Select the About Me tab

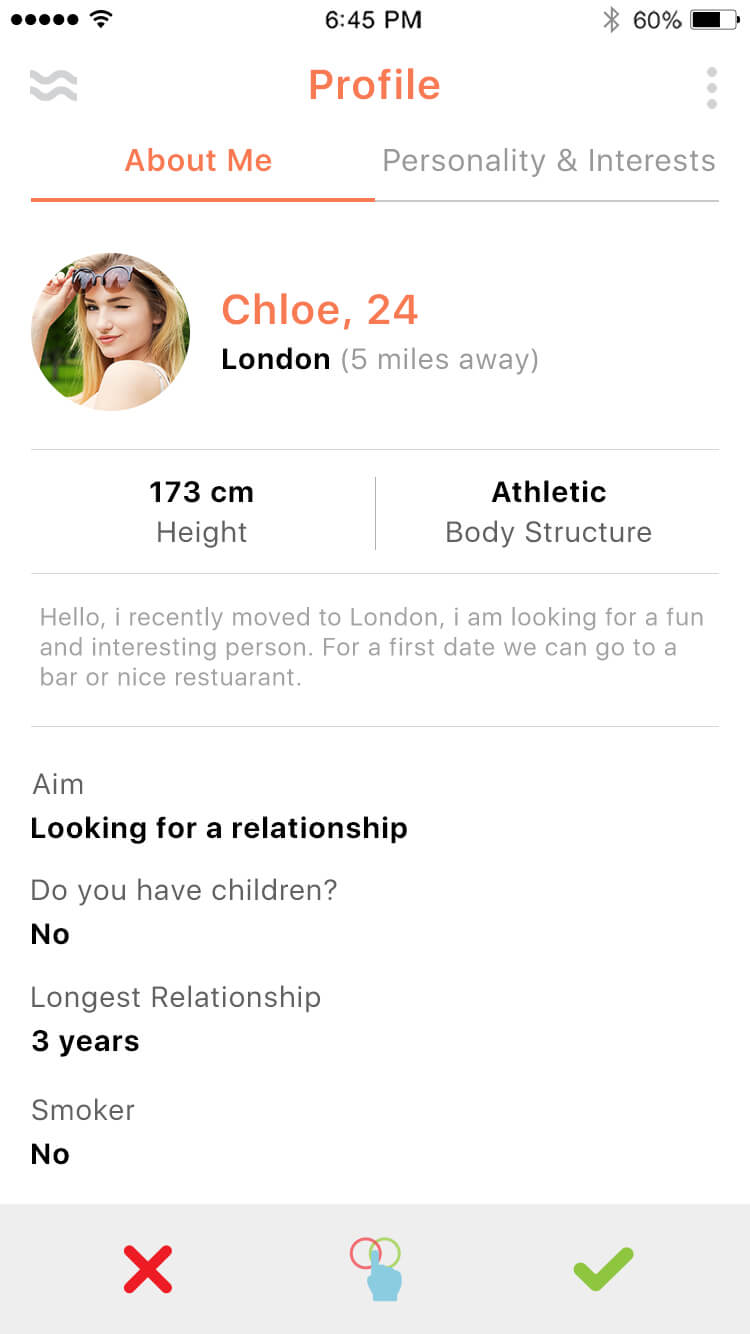tap(198, 161)
